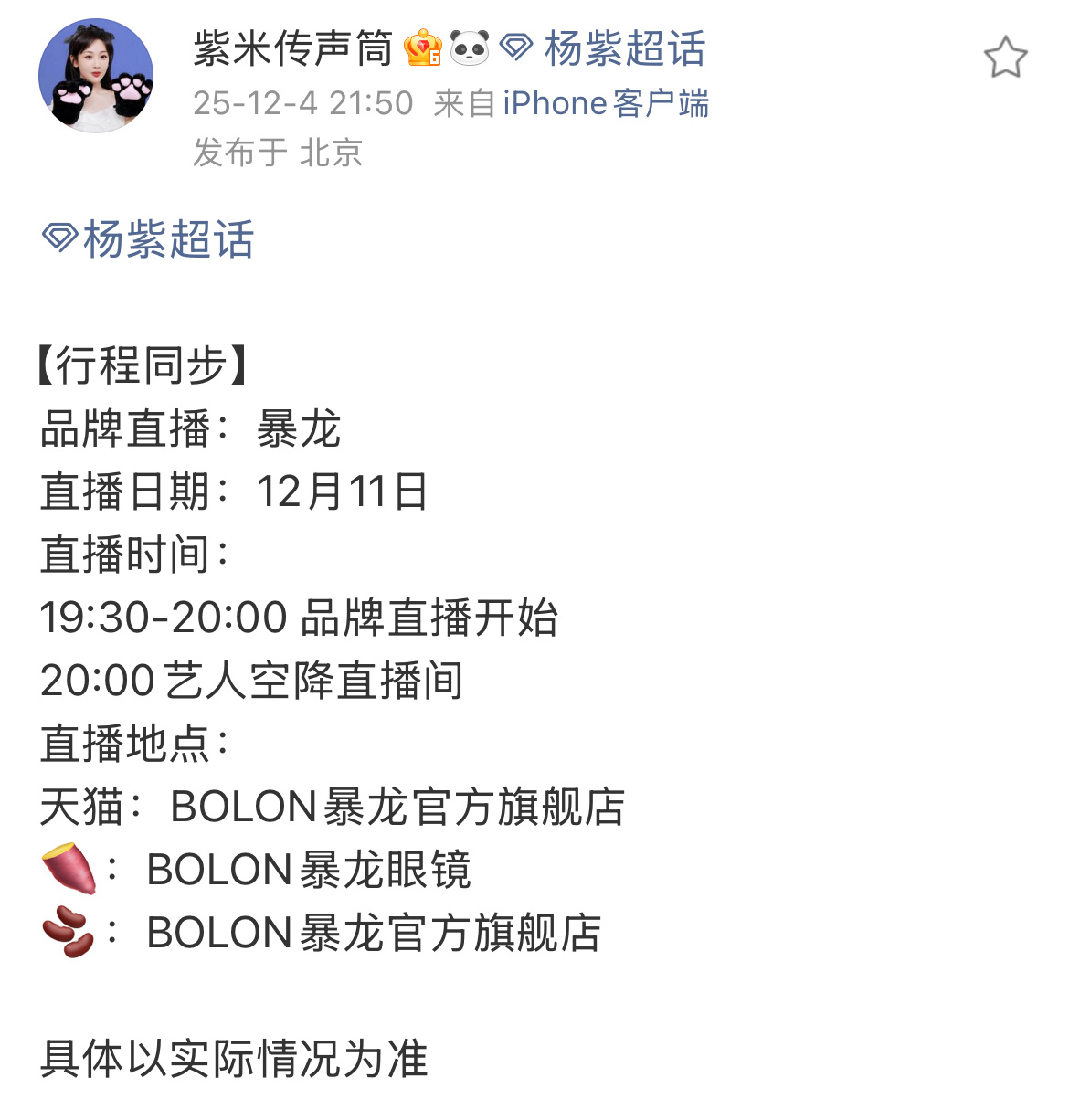
Task: Expand the poster's profile card via username
Action: (292, 50)
